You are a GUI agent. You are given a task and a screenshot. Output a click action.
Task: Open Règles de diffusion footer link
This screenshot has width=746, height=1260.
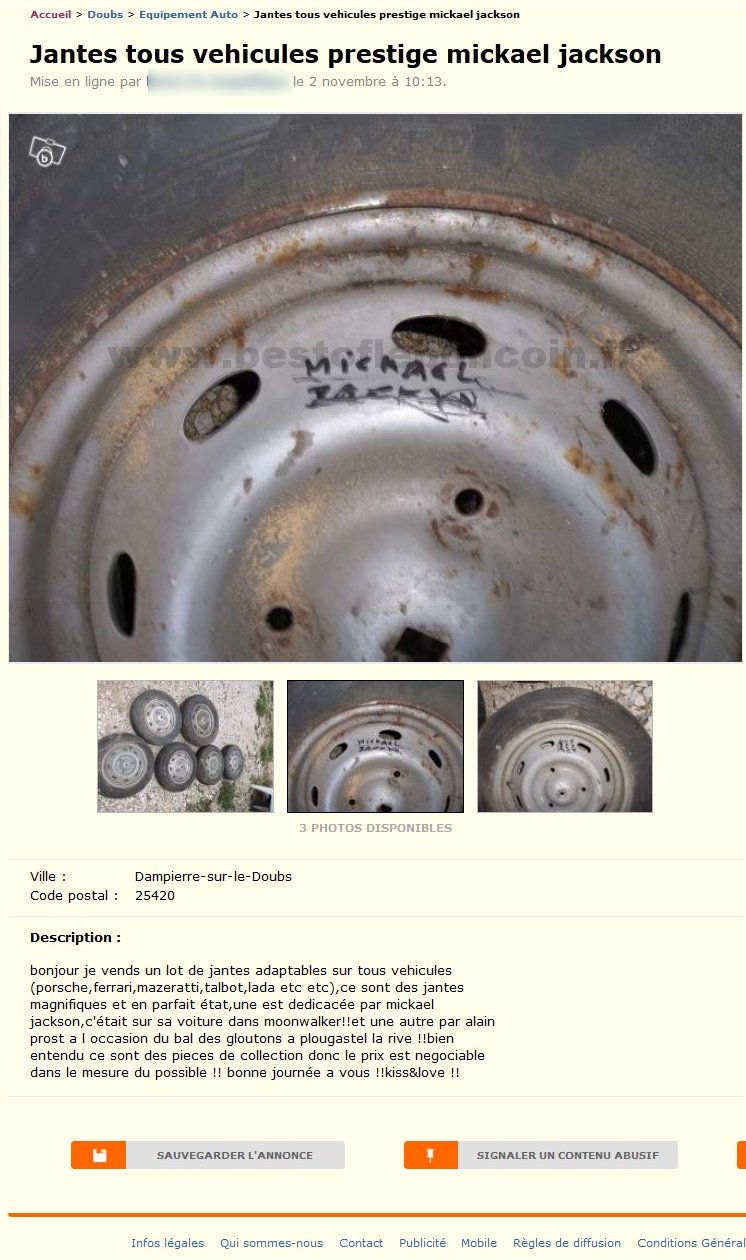coord(567,1243)
